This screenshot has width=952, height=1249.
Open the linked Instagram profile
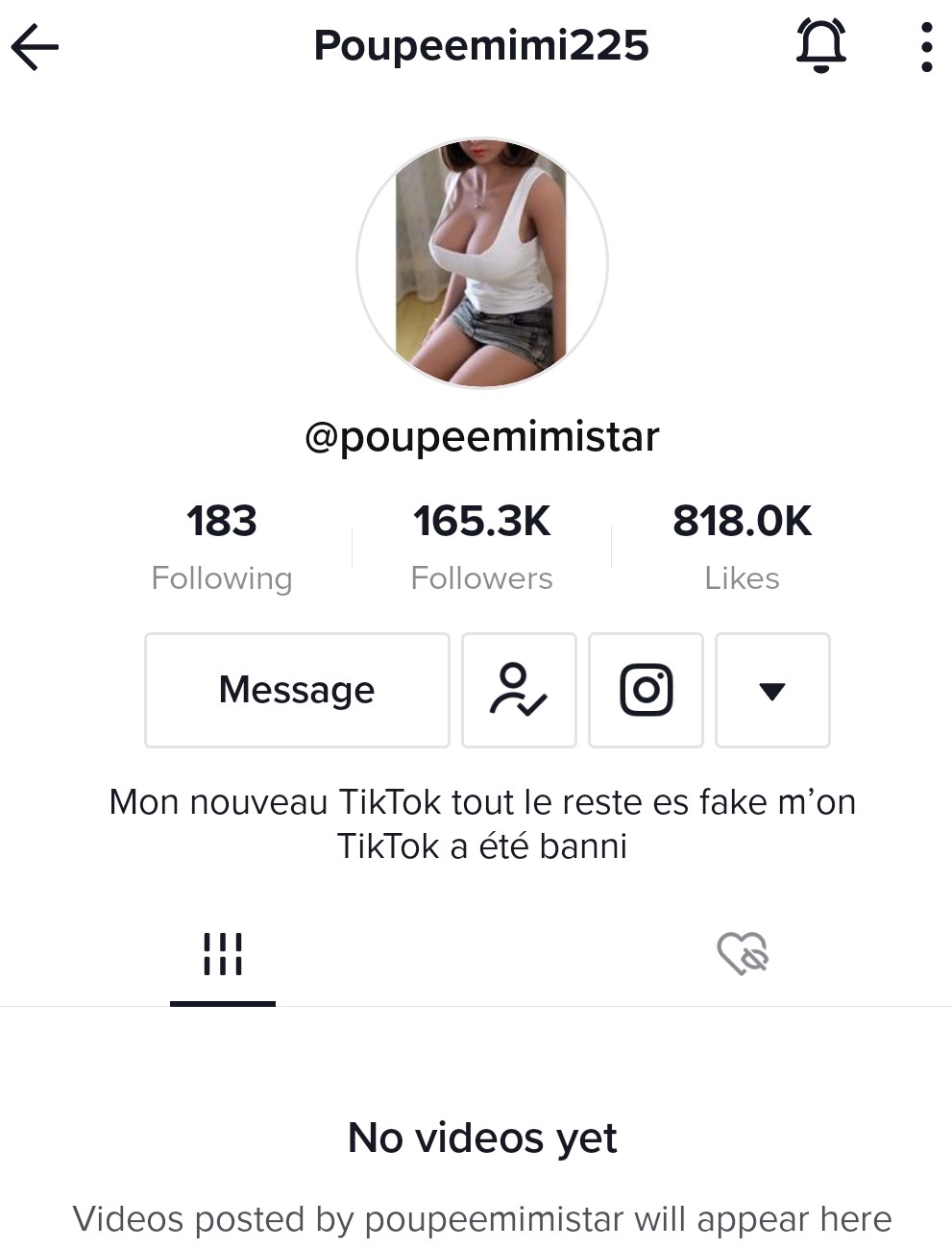point(646,690)
